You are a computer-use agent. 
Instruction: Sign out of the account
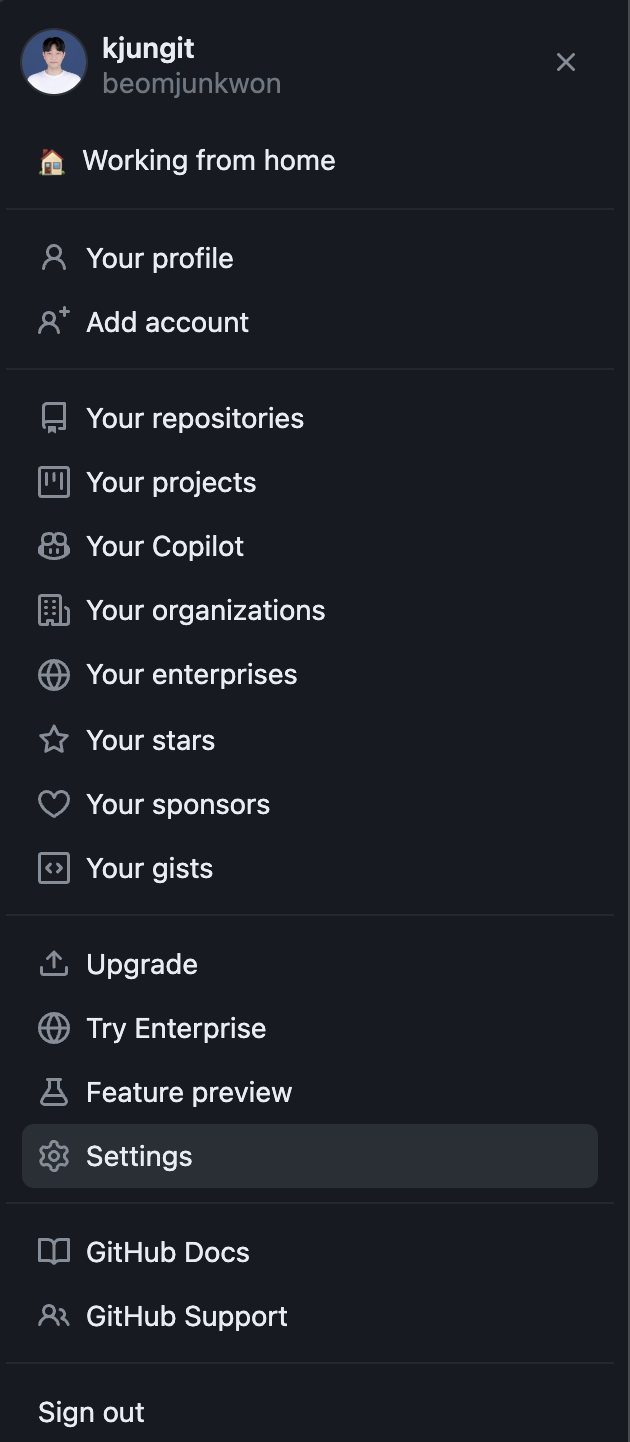click(x=310, y=1412)
